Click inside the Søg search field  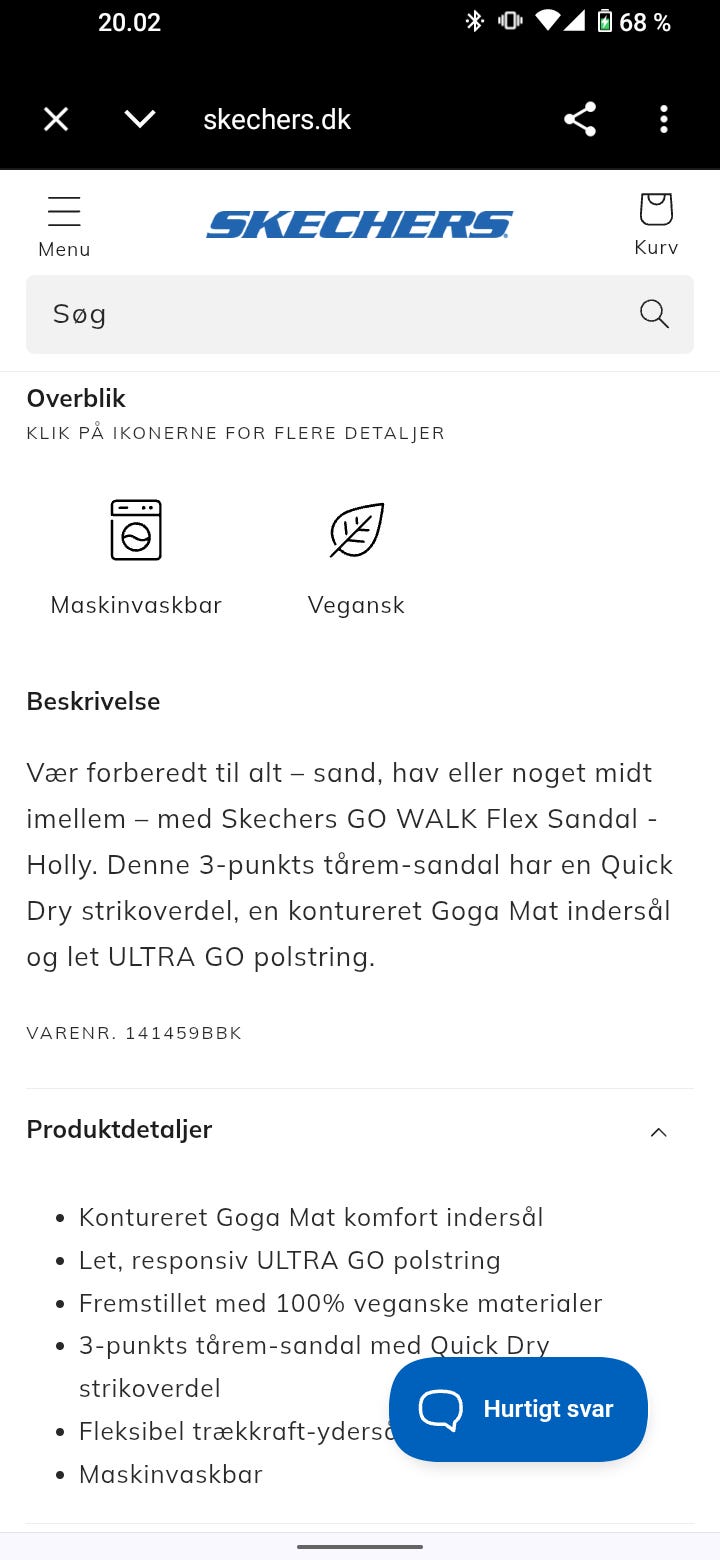[300, 313]
